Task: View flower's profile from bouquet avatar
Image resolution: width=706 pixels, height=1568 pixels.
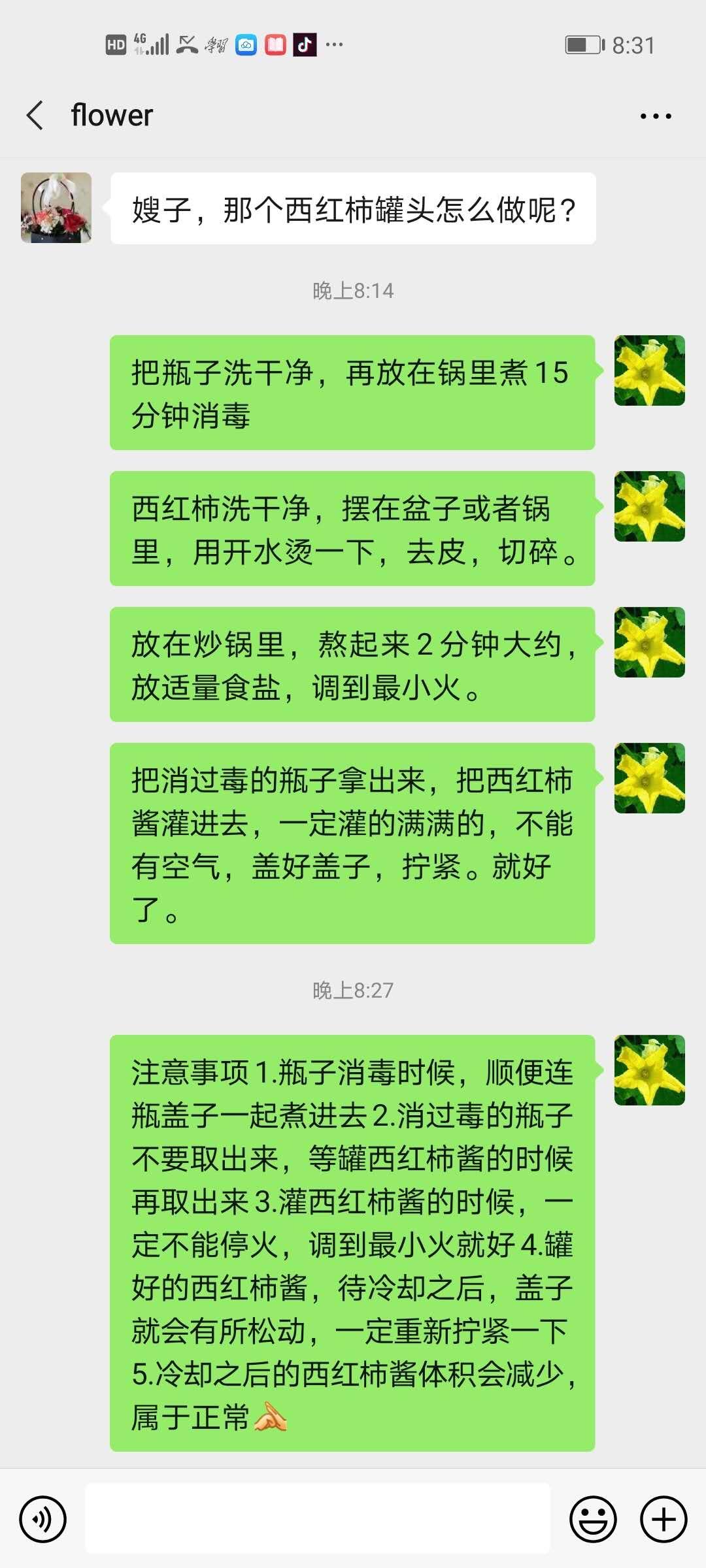Action: [x=56, y=208]
